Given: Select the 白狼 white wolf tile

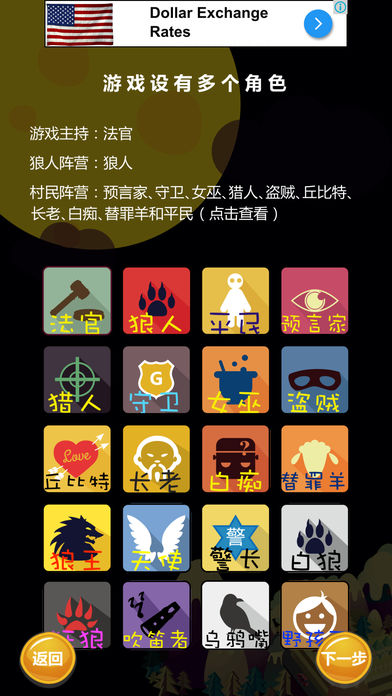Looking at the screenshot, I should click(x=315, y=538).
